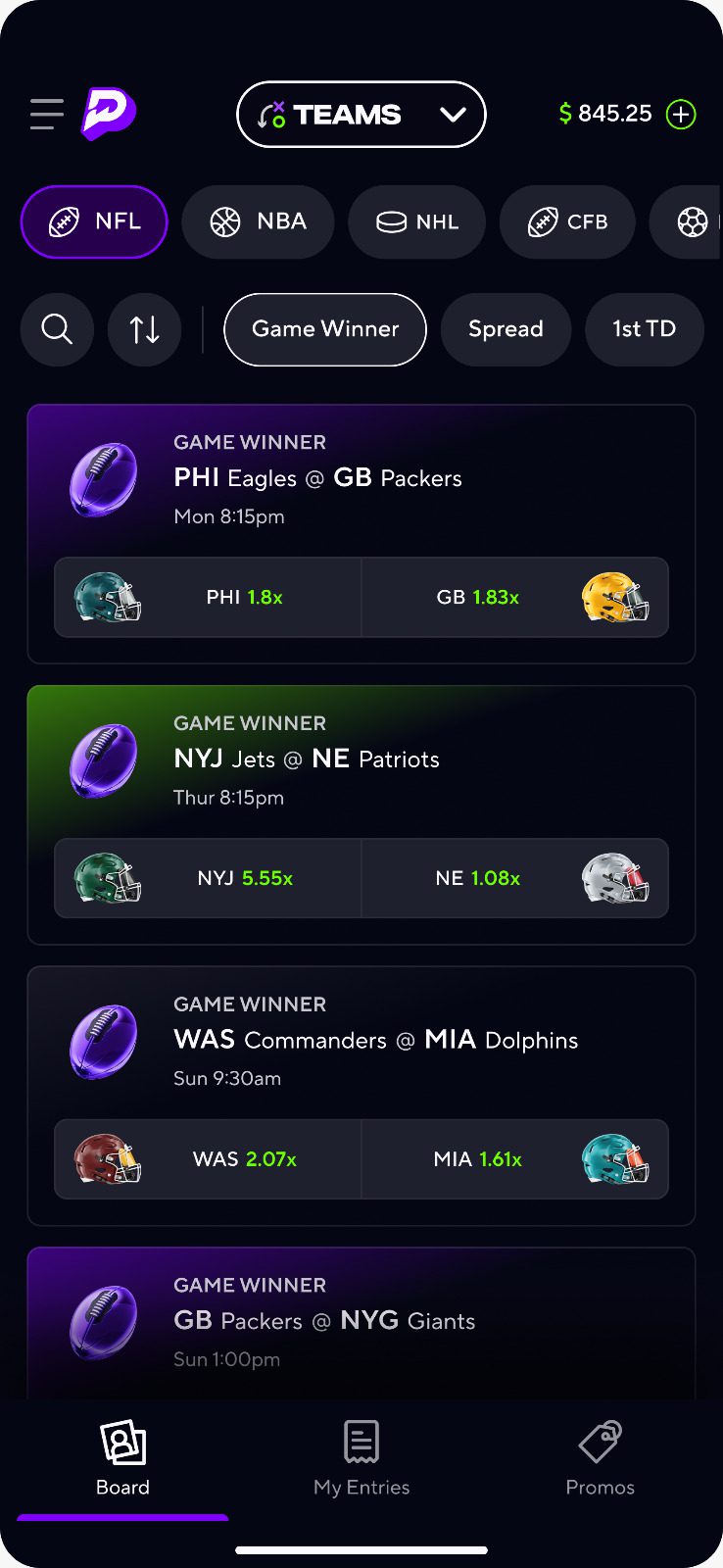Expand the TEAMS dropdown
Image resolution: width=723 pixels, height=1568 pixels.
pos(361,115)
